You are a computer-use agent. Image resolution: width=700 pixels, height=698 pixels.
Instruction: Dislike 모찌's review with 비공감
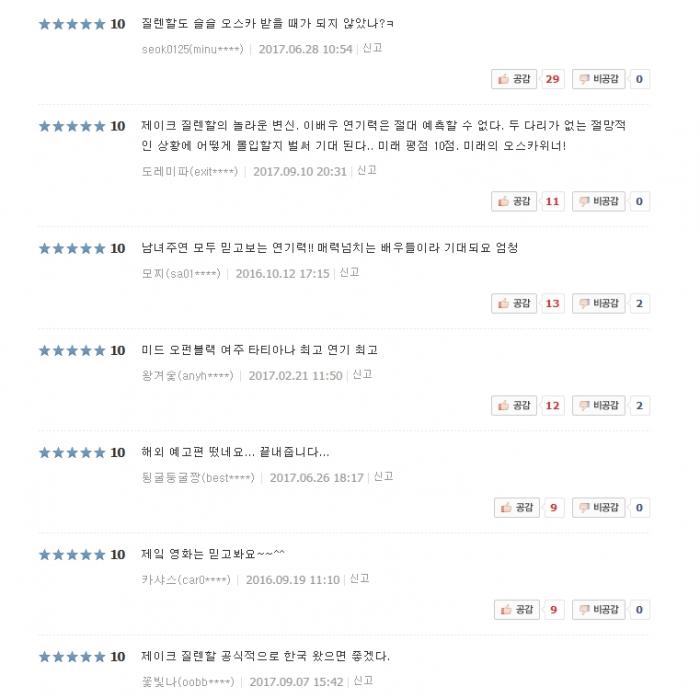[598, 303]
